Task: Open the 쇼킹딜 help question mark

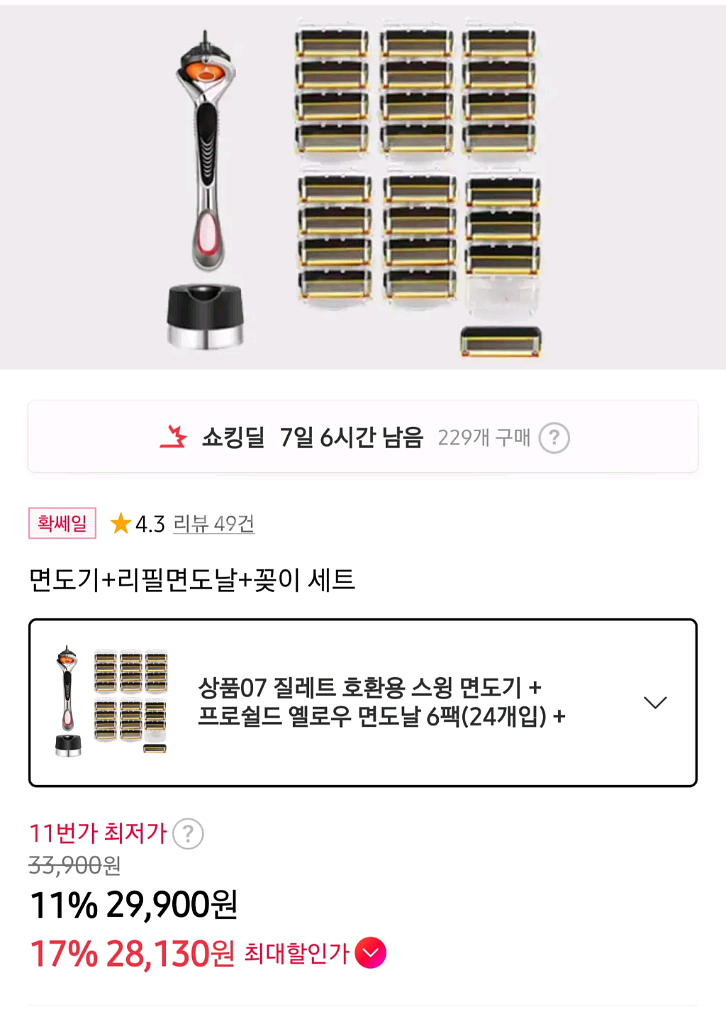Action: tap(554, 438)
